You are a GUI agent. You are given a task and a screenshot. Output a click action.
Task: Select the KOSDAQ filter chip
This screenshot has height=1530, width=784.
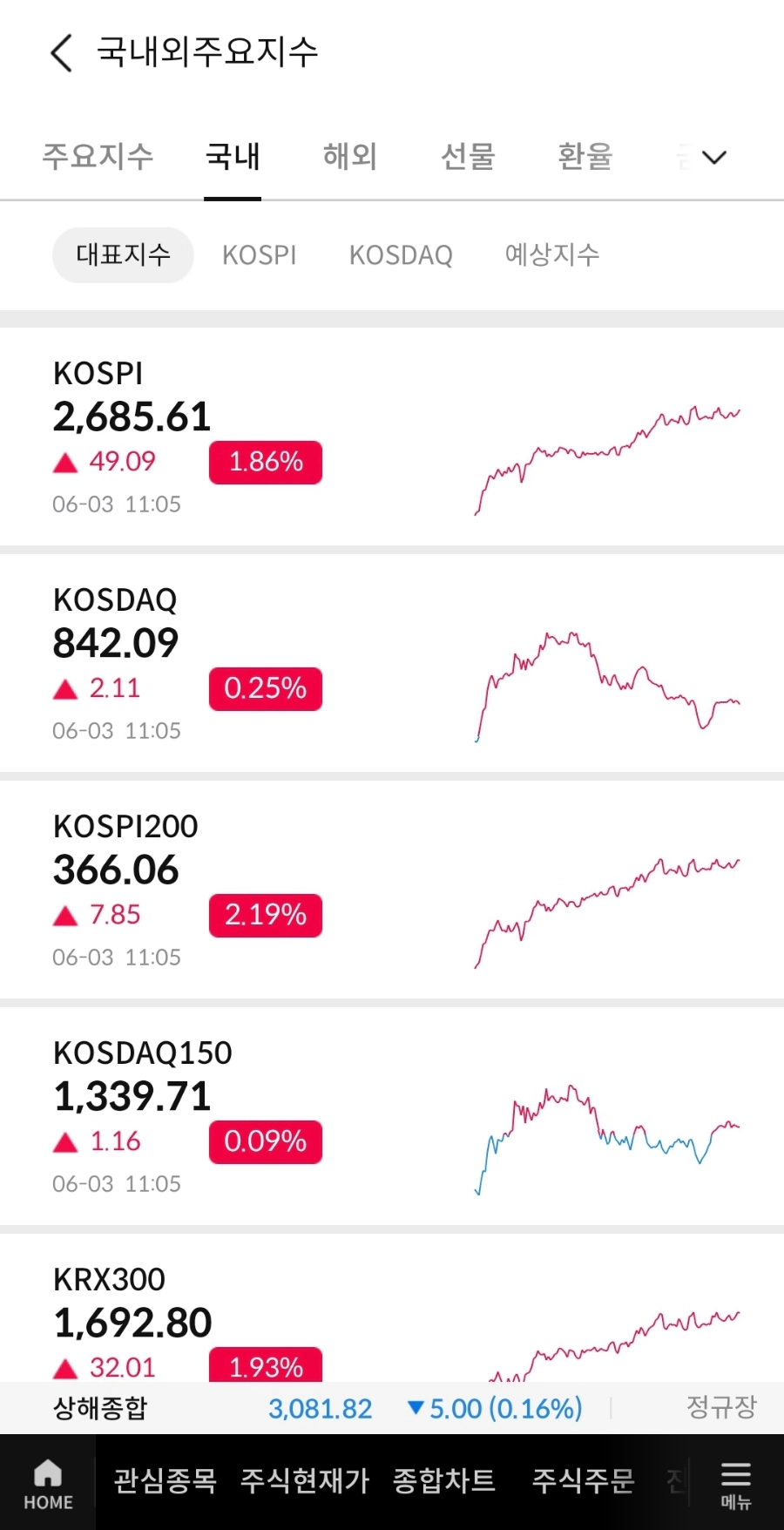click(401, 255)
